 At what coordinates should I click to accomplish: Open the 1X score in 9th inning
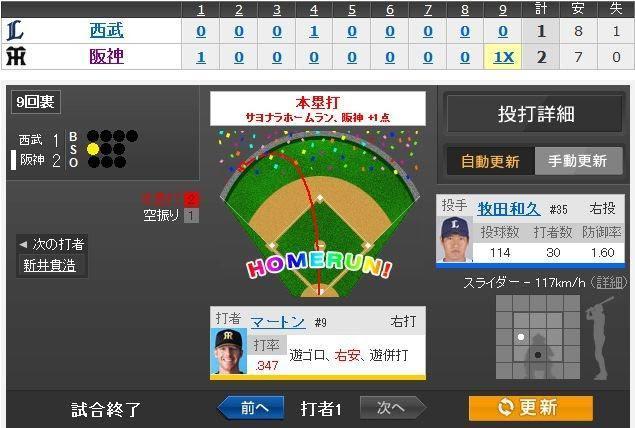[x=503, y=57]
